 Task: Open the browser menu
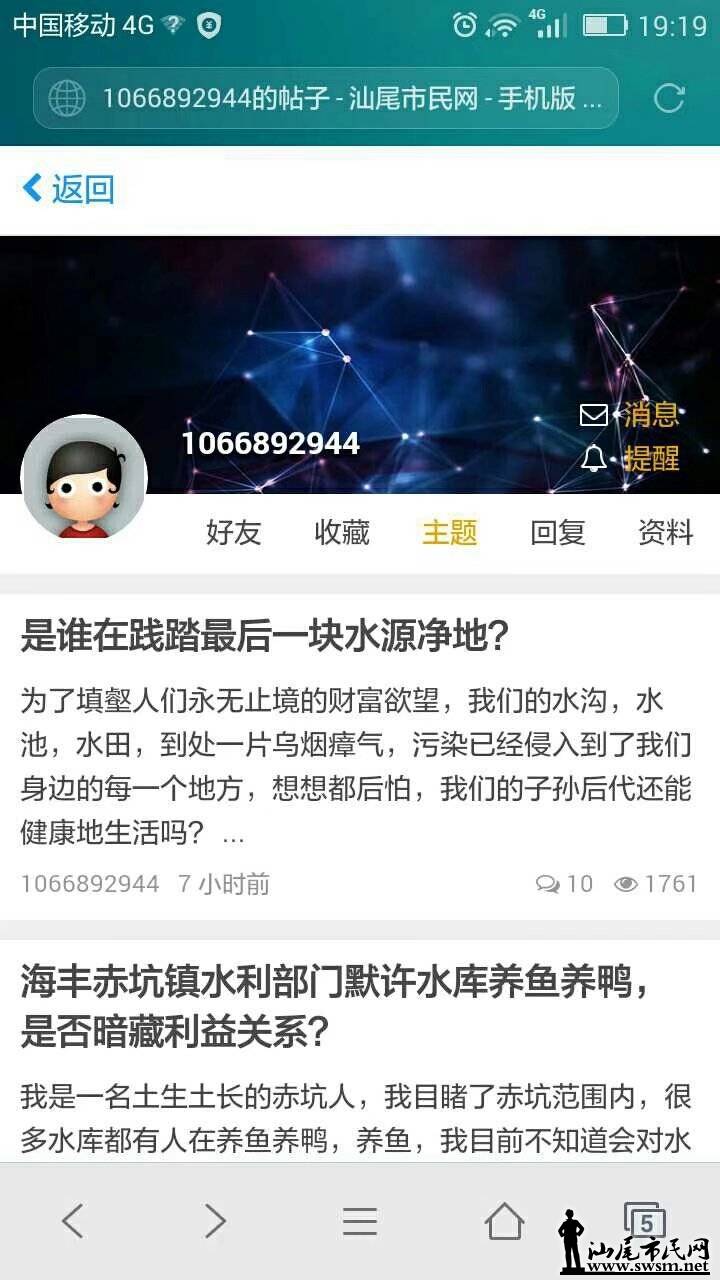pos(360,1220)
